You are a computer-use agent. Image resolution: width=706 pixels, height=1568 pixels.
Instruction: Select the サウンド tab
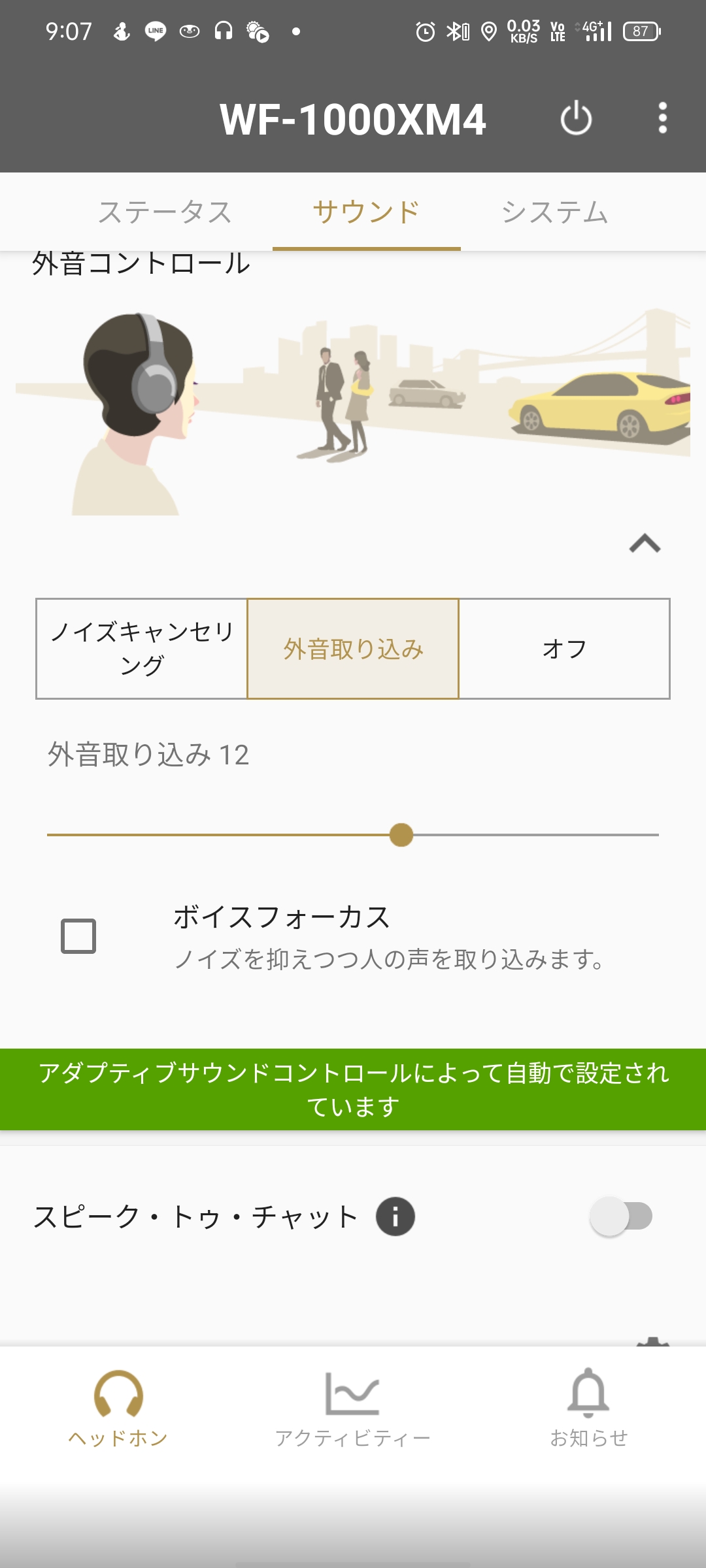tap(366, 212)
